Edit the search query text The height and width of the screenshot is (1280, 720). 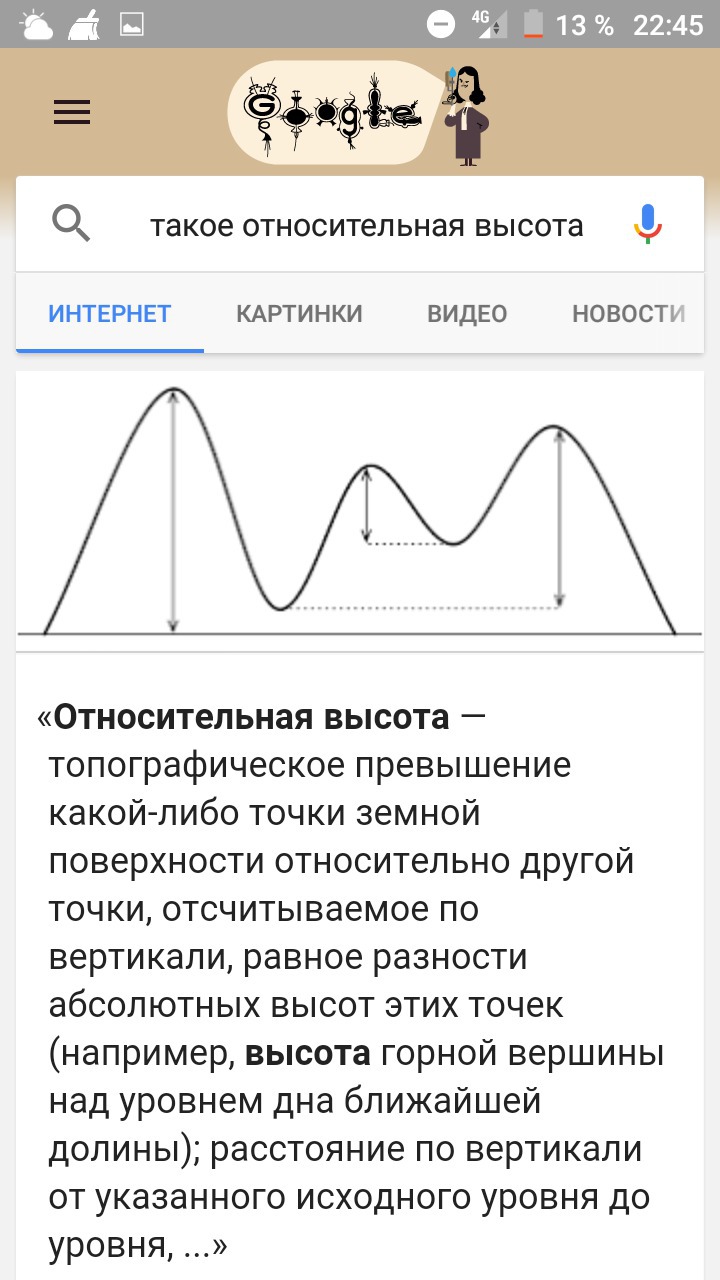pos(366,226)
